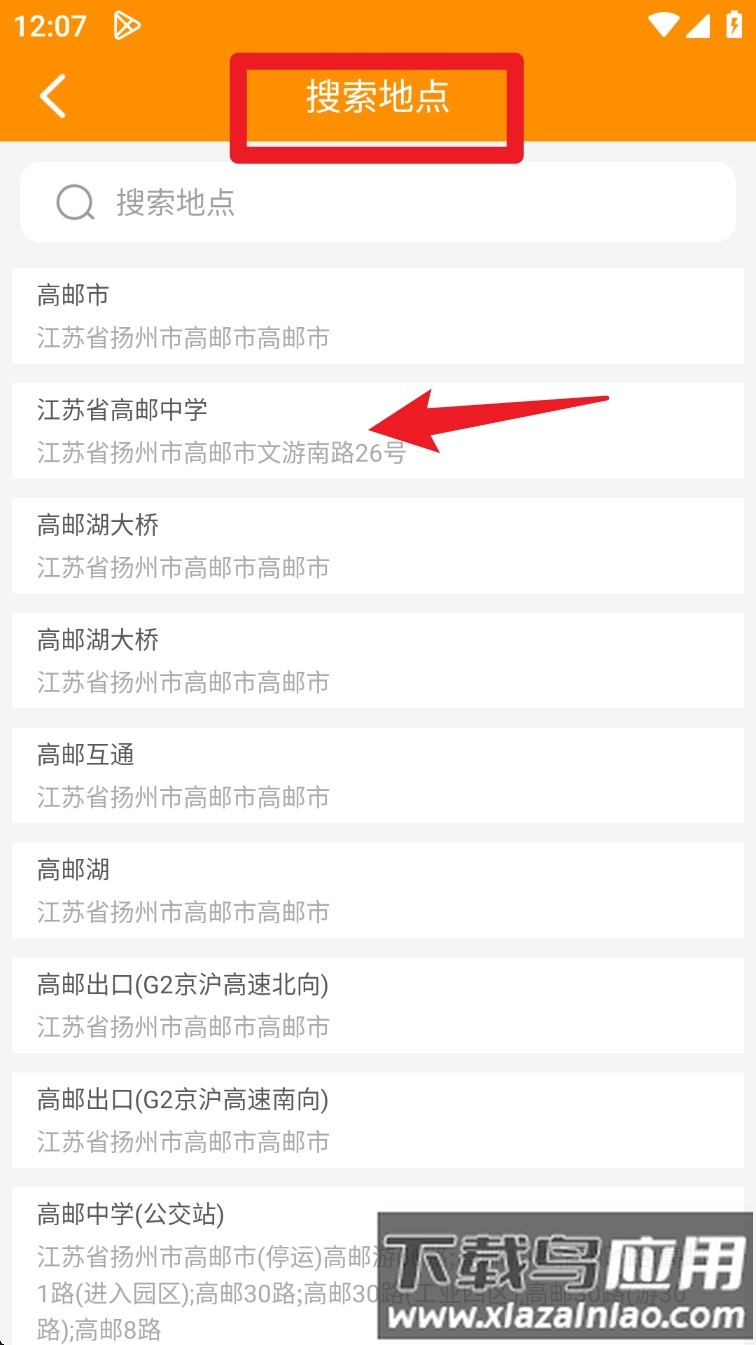Pick 高邮出口(G2京沪高速北向)
756x1345 pixels.
[378, 1005]
